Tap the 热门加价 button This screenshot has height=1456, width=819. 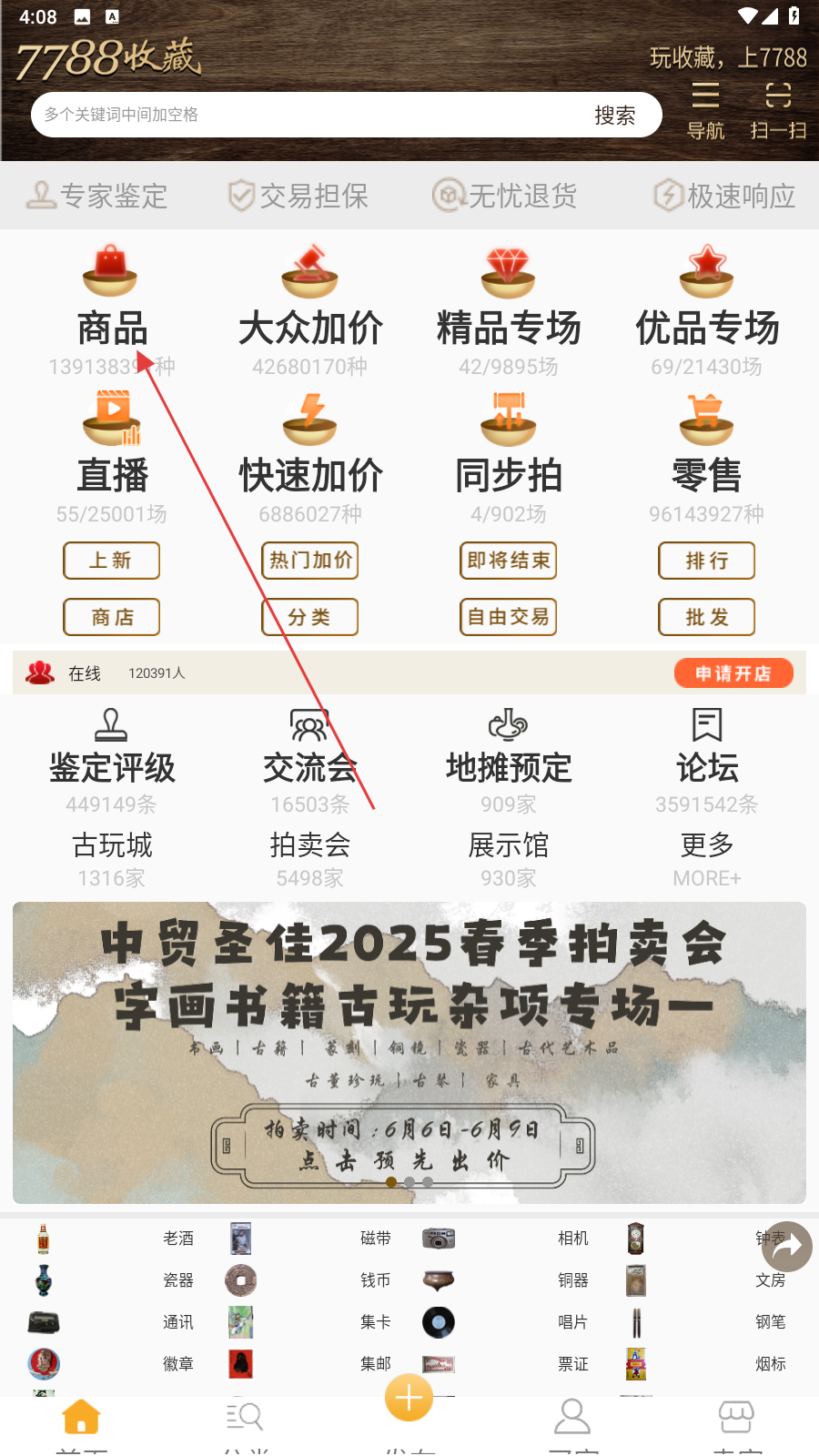(309, 561)
